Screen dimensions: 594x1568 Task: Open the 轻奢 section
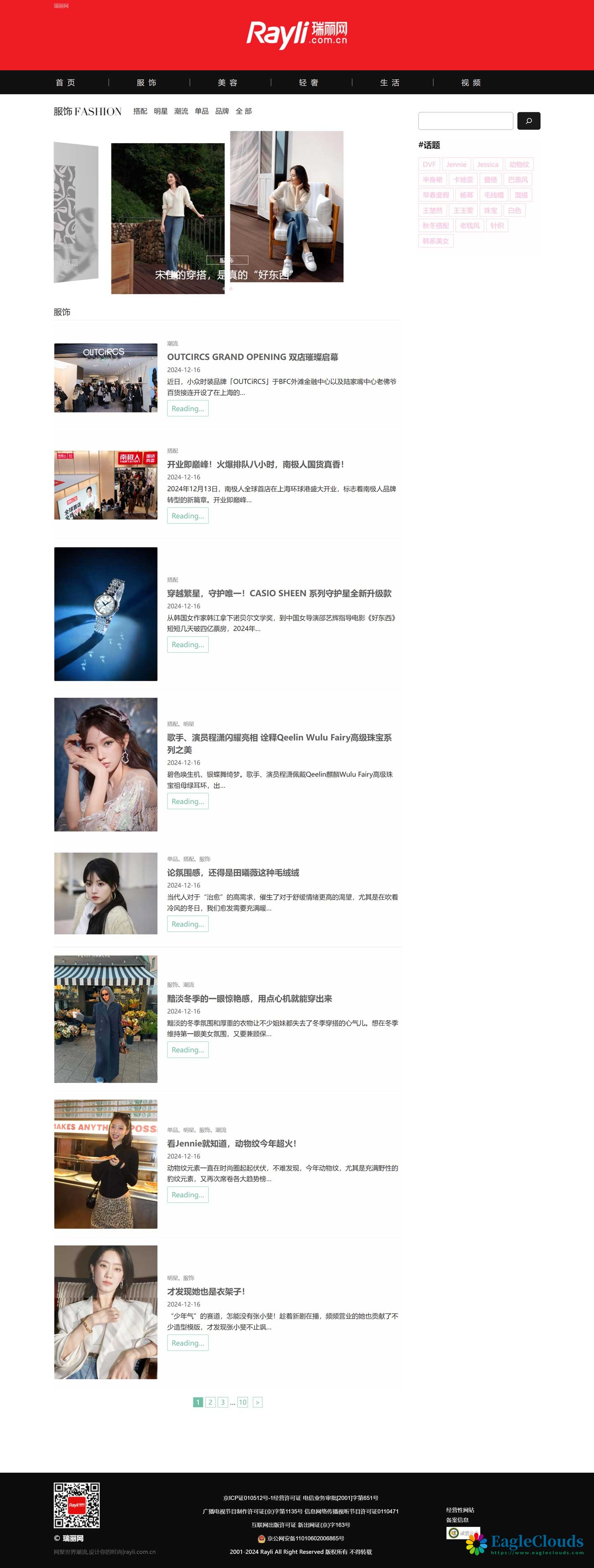(309, 83)
